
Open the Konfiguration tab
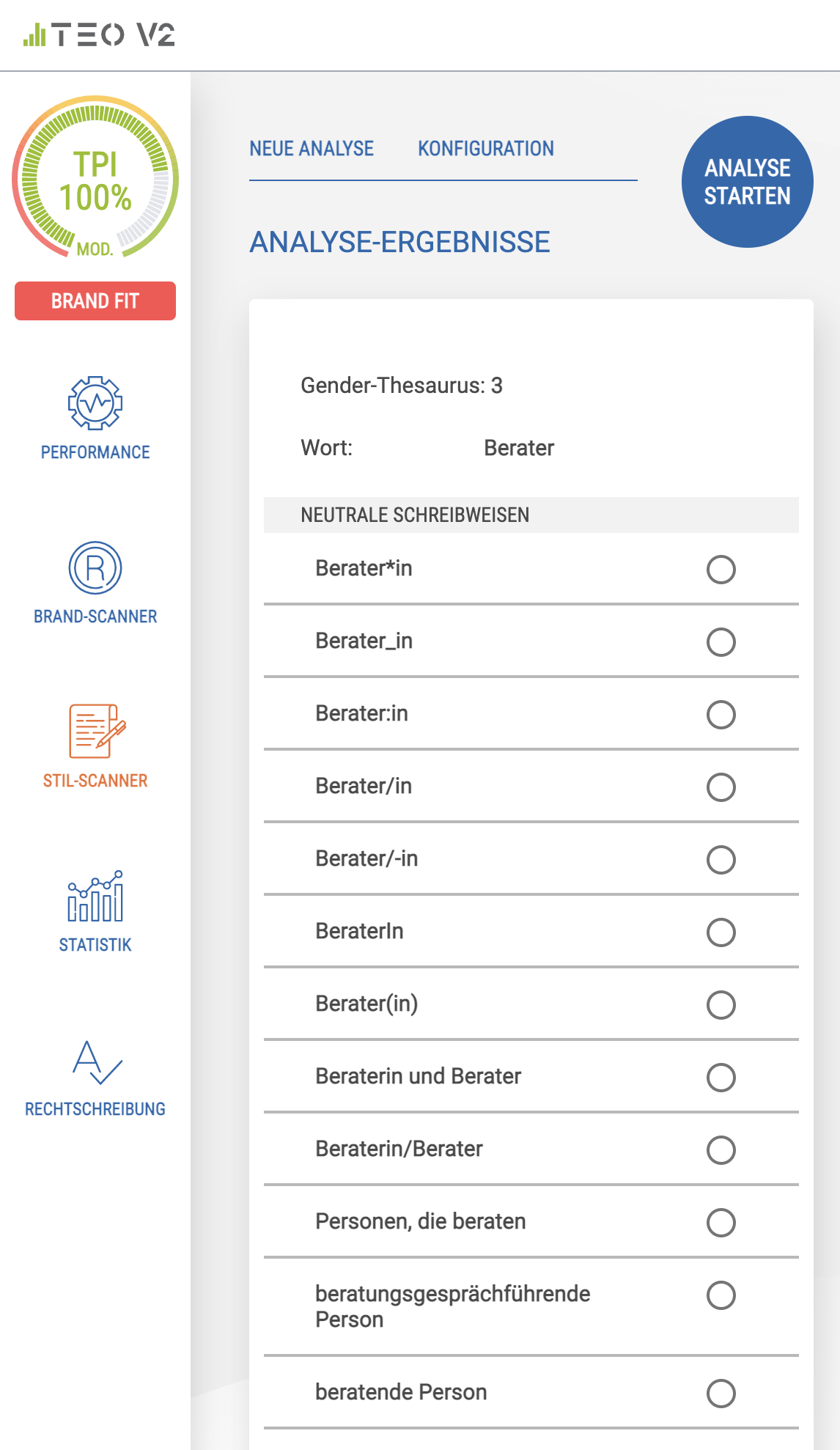tap(485, 149)
